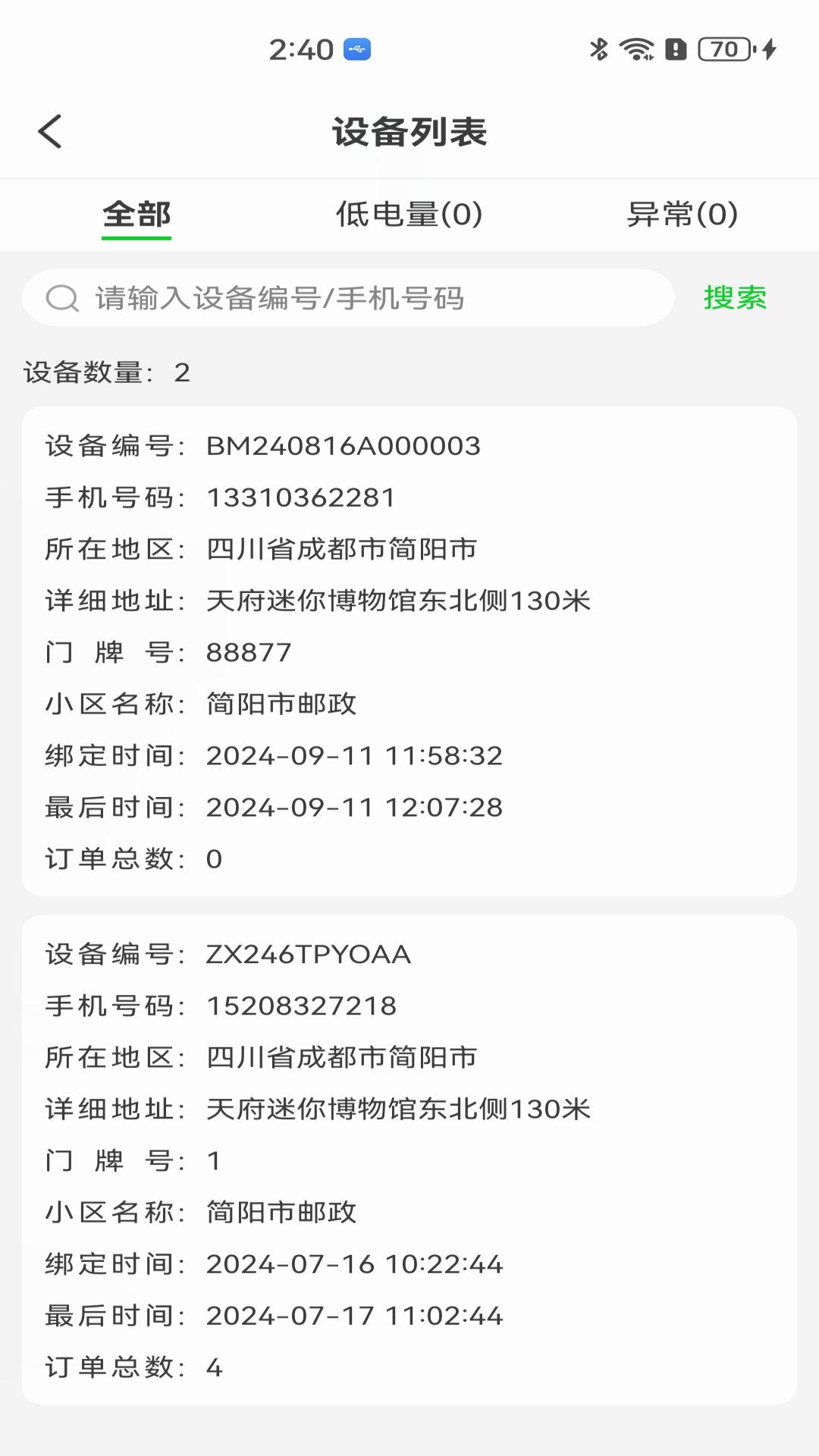
Task: Open device card ZX246TPYOAA
Action: point(409,1159)
